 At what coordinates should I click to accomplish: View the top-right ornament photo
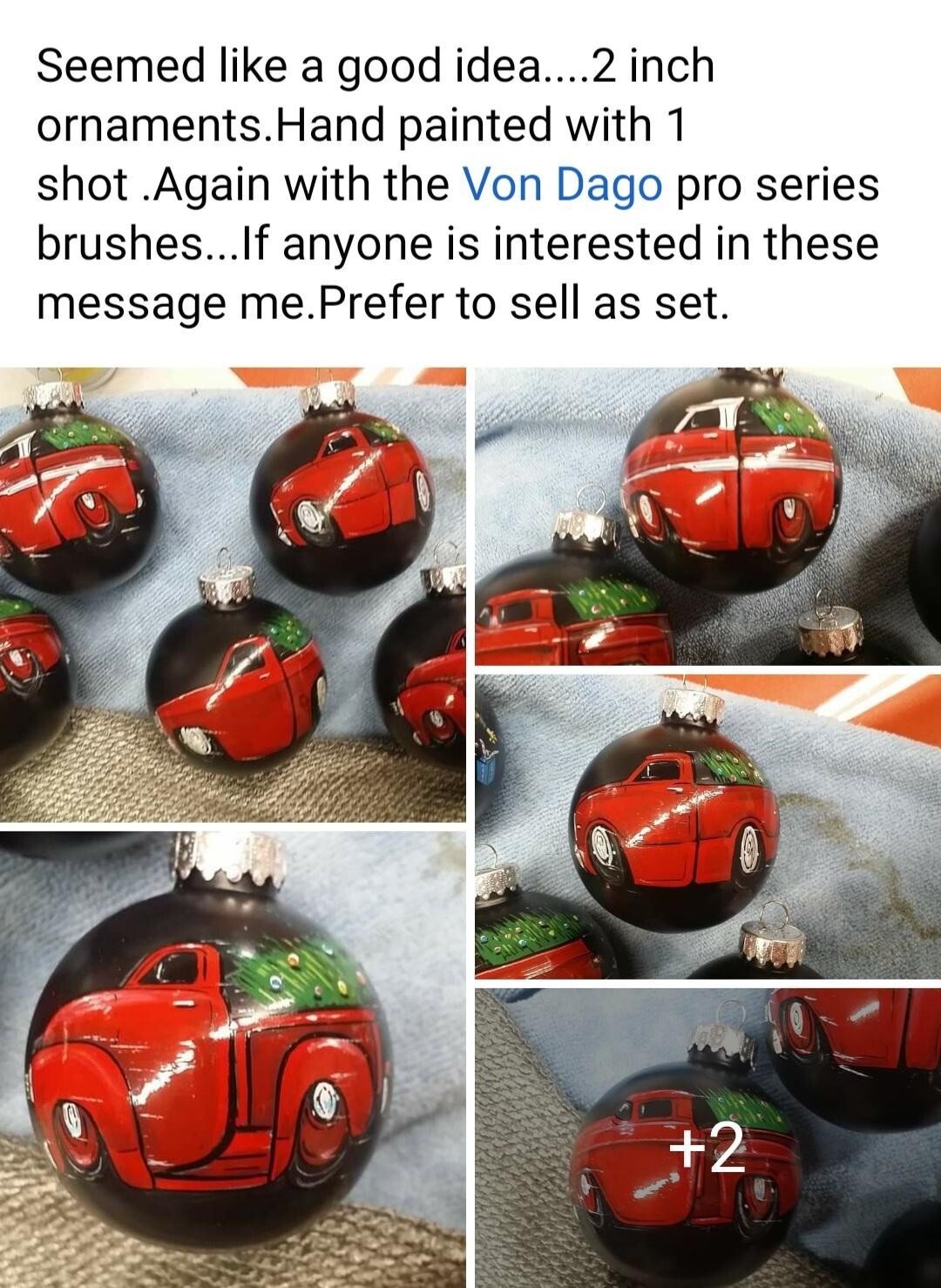pos(707,516)
